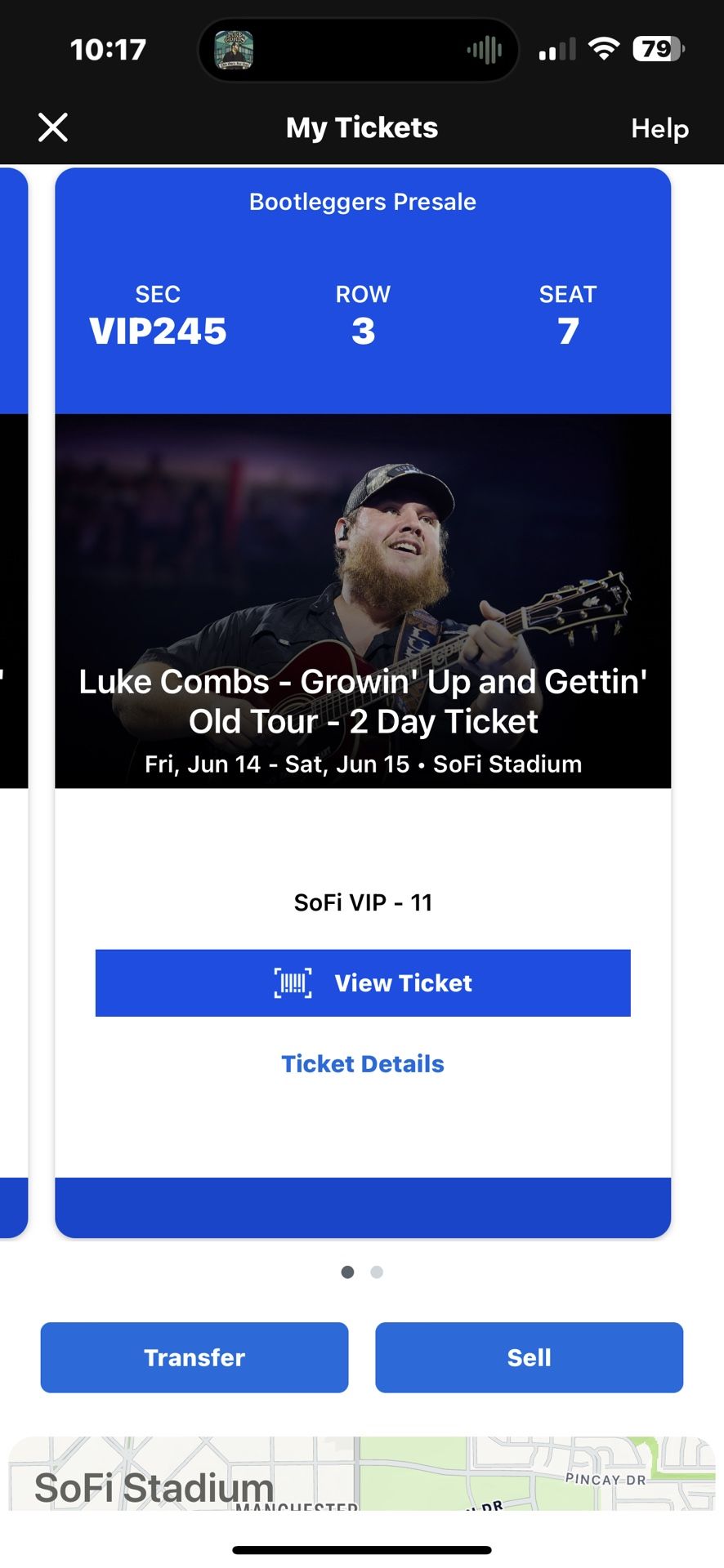724x1568 pixels.
Task: Tap the Bootleggers Presale banner
Action: click(x=362, y=202)
